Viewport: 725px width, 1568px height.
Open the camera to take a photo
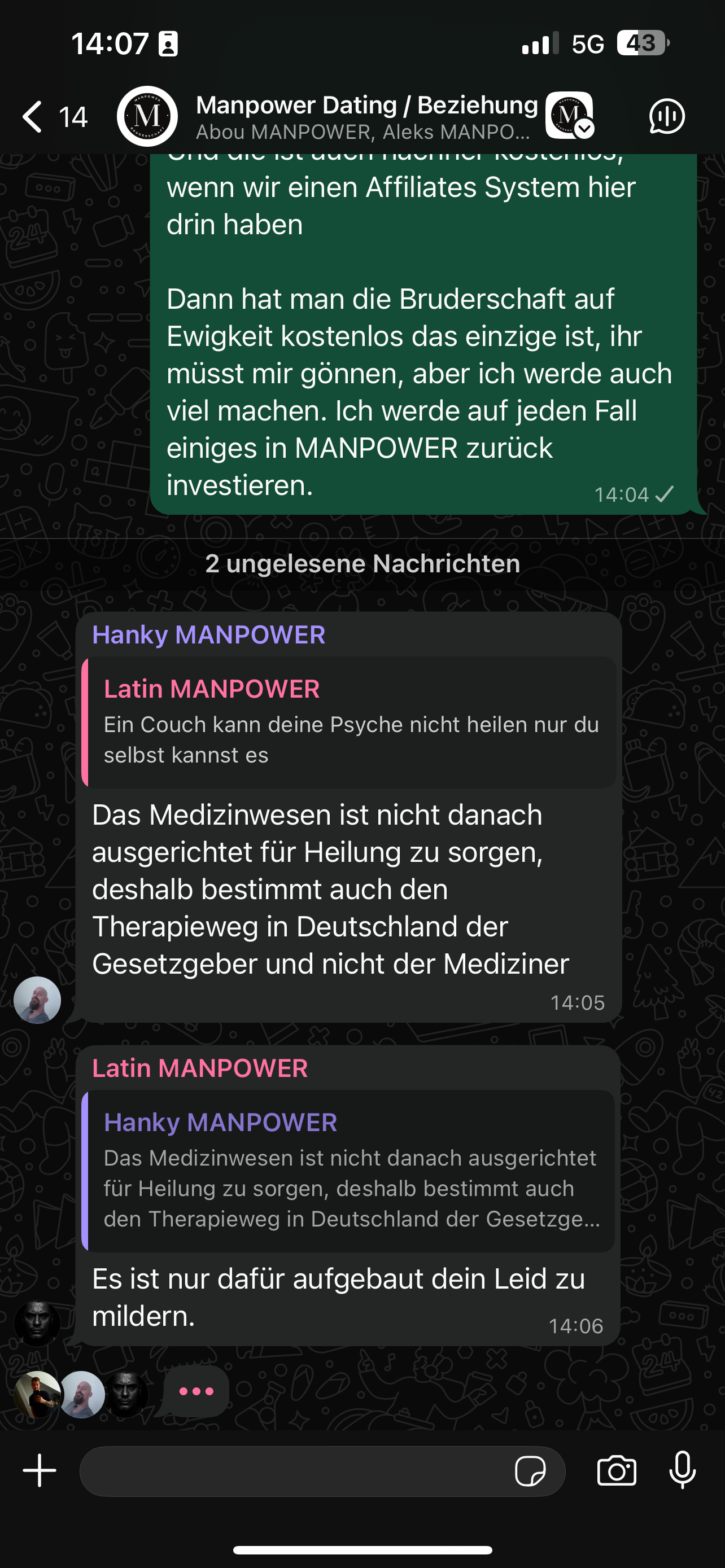pyautogui.click(x=616, y=1471)
